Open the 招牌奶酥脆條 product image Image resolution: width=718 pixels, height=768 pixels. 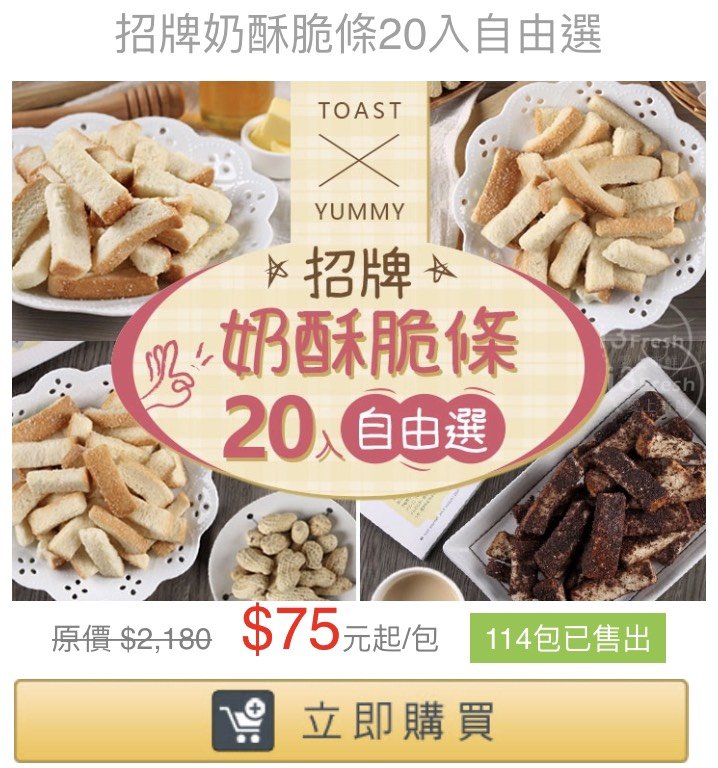point(359,340)
